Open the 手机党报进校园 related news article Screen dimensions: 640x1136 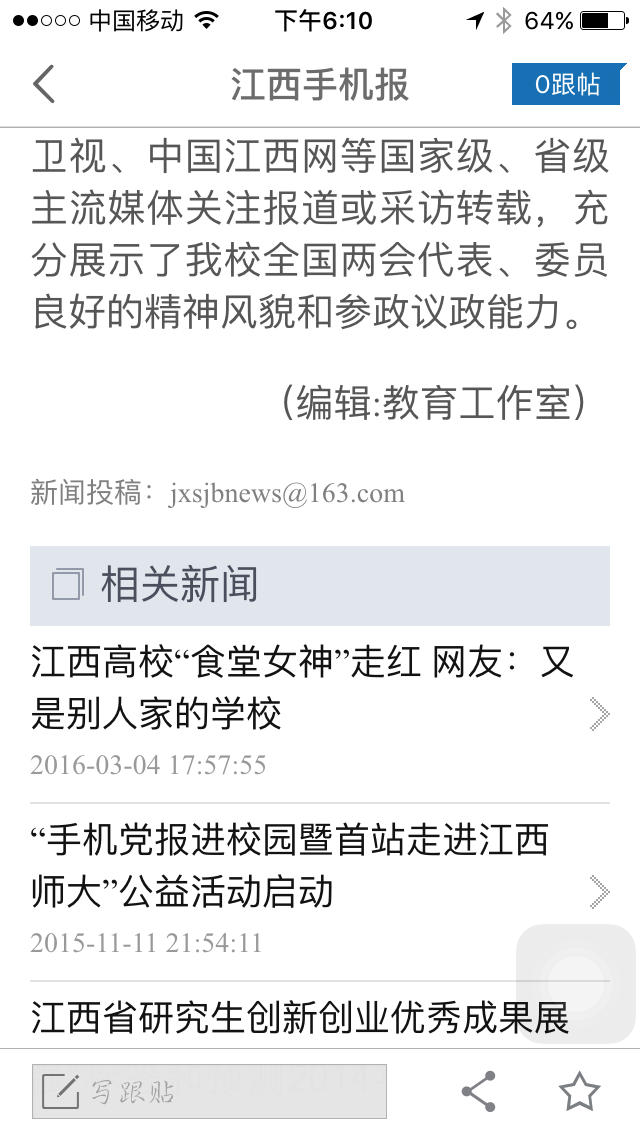pos(290,866)
